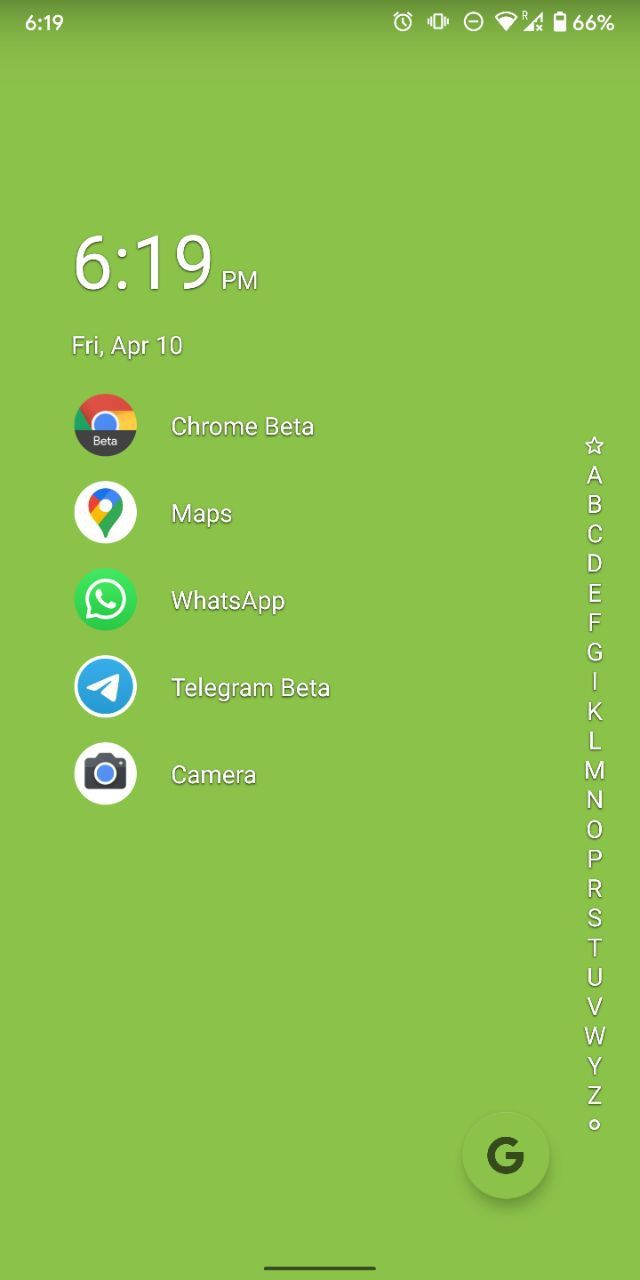640x1280 pixels.
Task: Jump to apps starting with W
Action: (x=594, y=1035)
